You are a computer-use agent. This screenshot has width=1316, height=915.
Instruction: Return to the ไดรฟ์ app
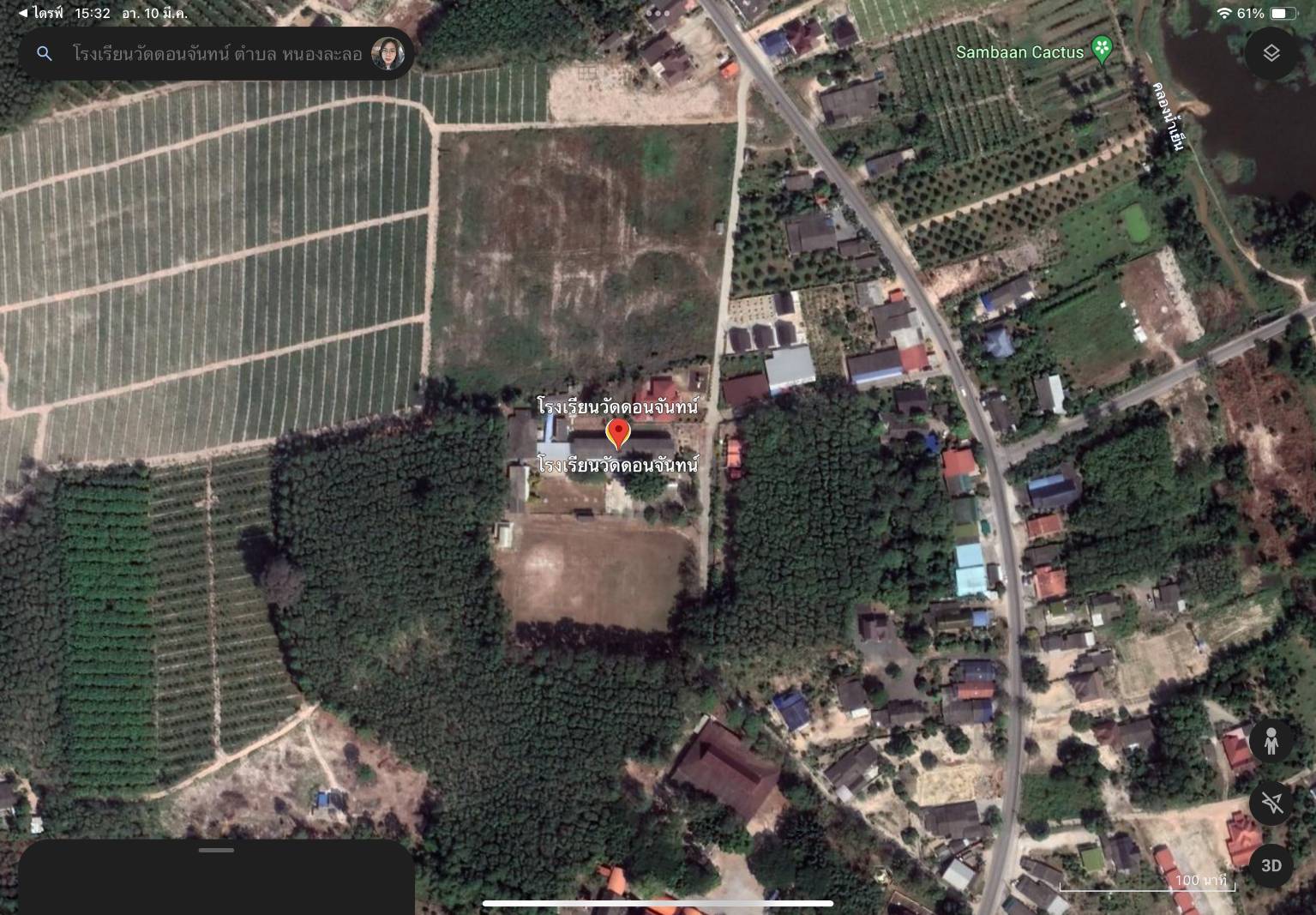[41, 13]
